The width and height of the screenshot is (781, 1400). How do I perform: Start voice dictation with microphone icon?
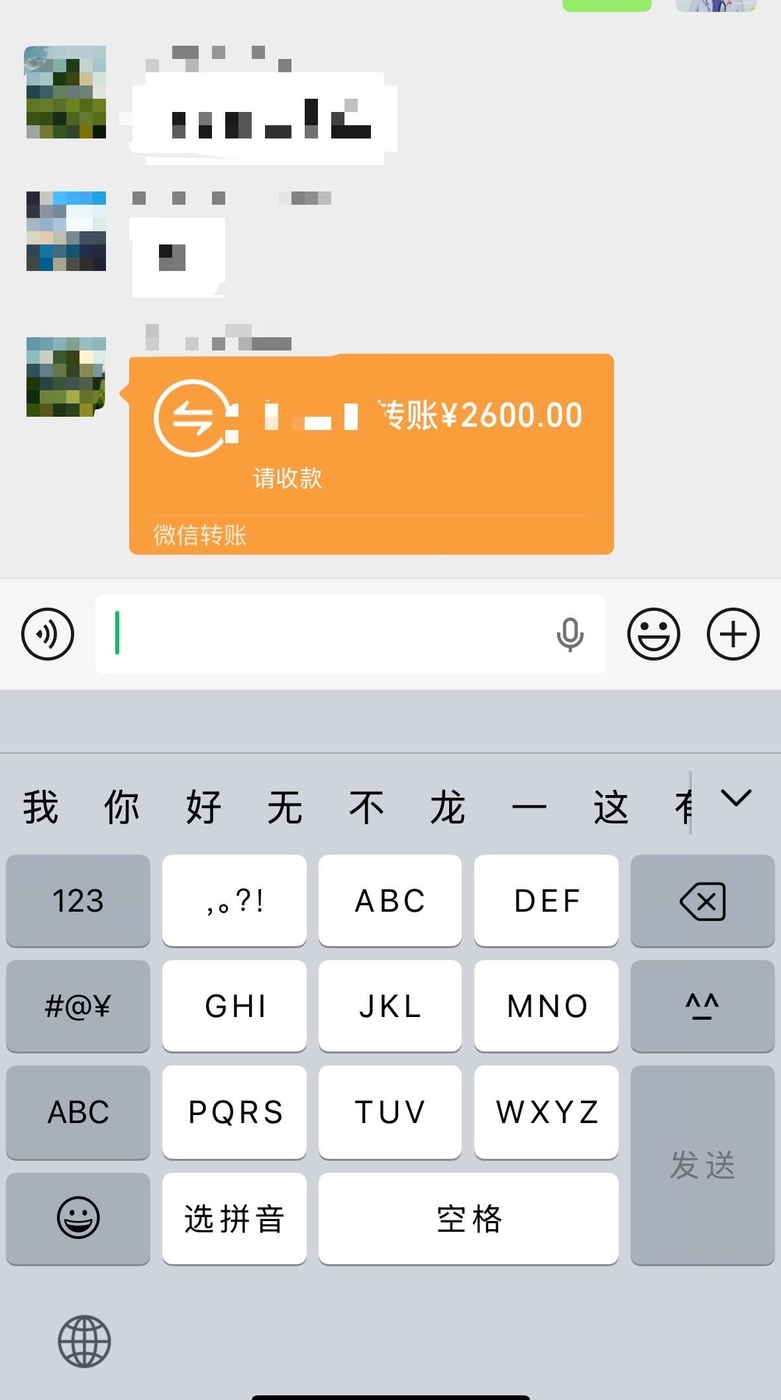tap(570, 635)
